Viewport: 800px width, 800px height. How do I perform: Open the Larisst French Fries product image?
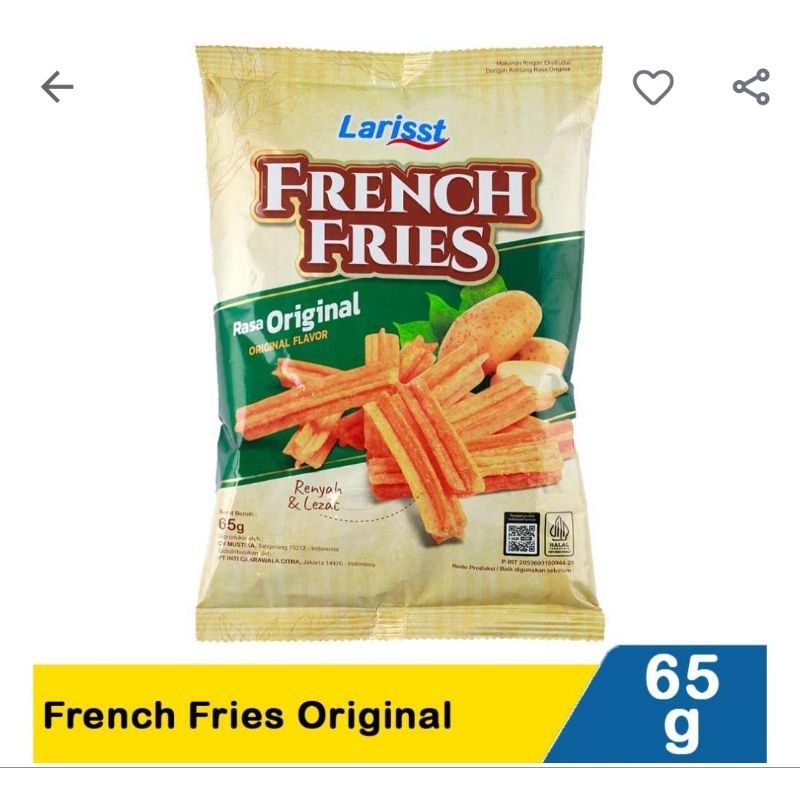pyautogui.click(x=400, y=340)
